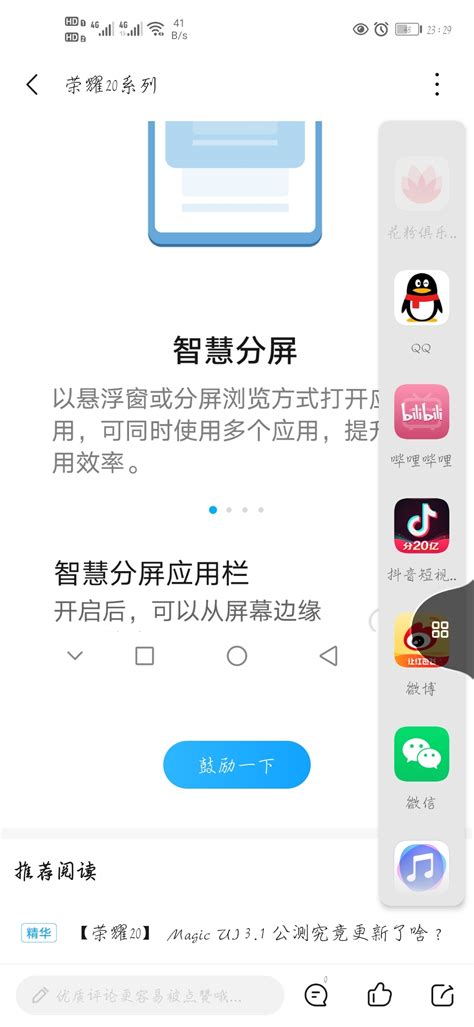
Task: Open the comments icon
Action: [317, 995]
